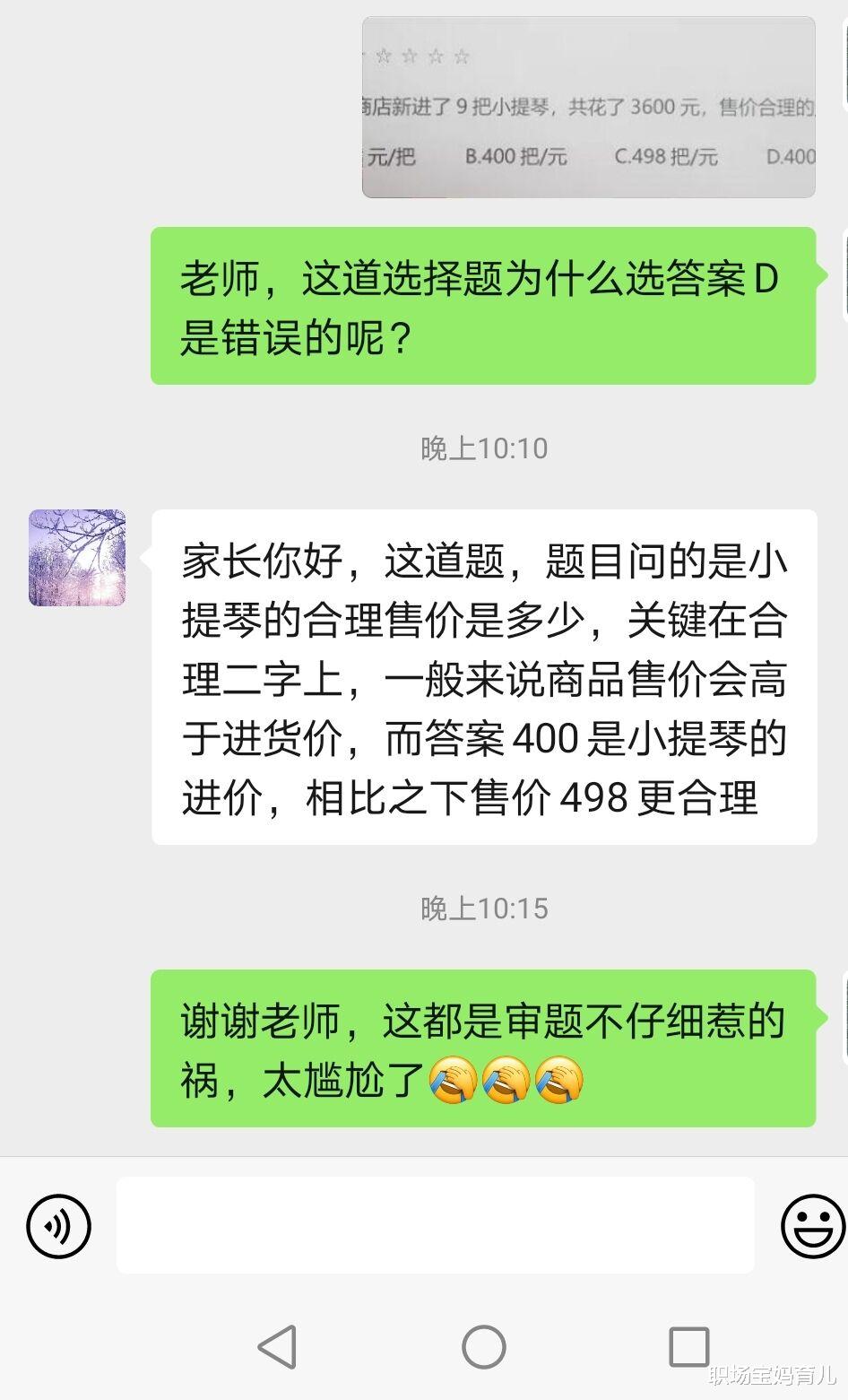Tap the stars row in the problem screenshot
The width and height of the screenshot is (848, 1400).
click(x=421, y=57)
